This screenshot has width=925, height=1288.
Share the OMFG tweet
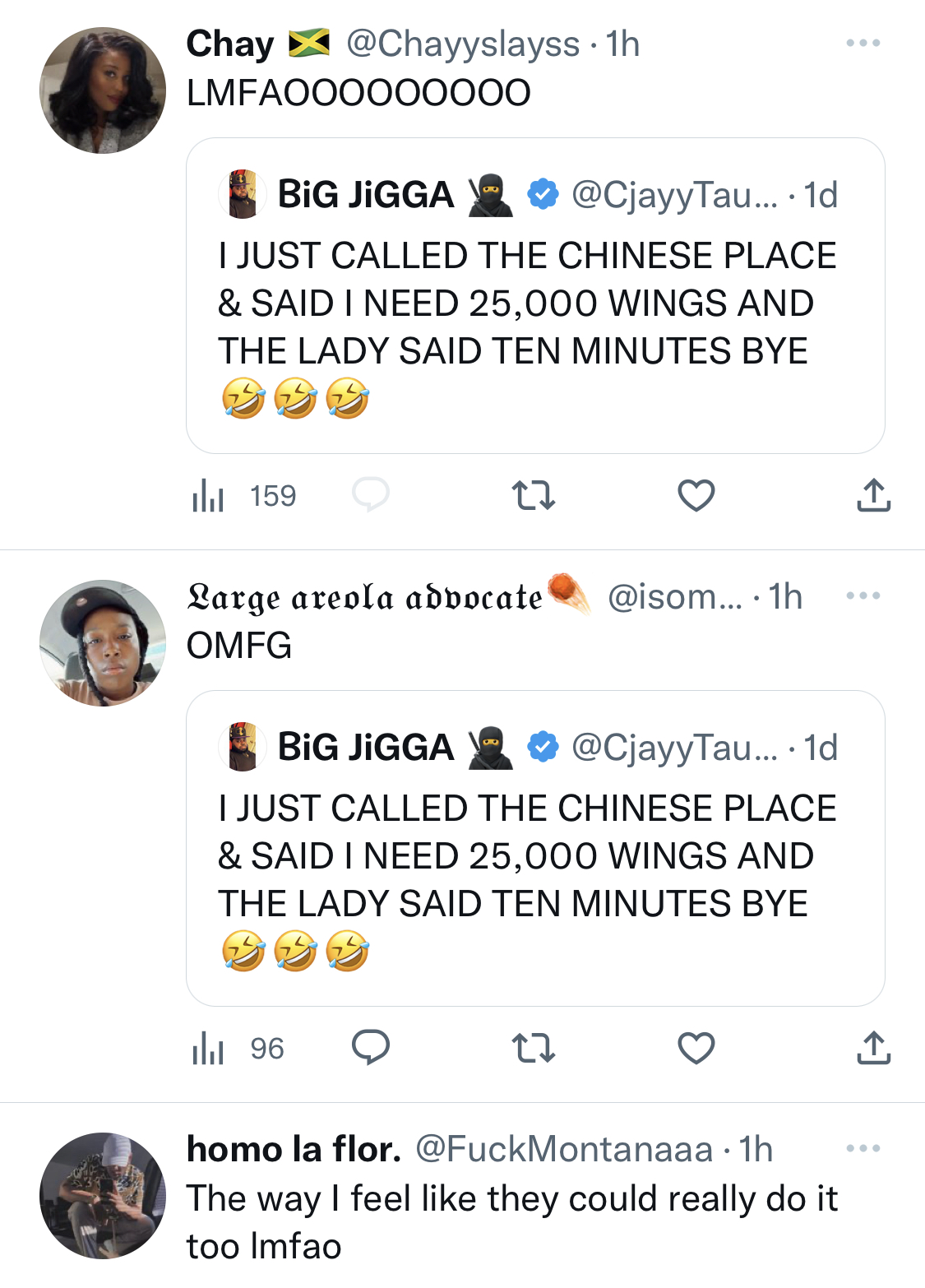tap(873, 1048)
